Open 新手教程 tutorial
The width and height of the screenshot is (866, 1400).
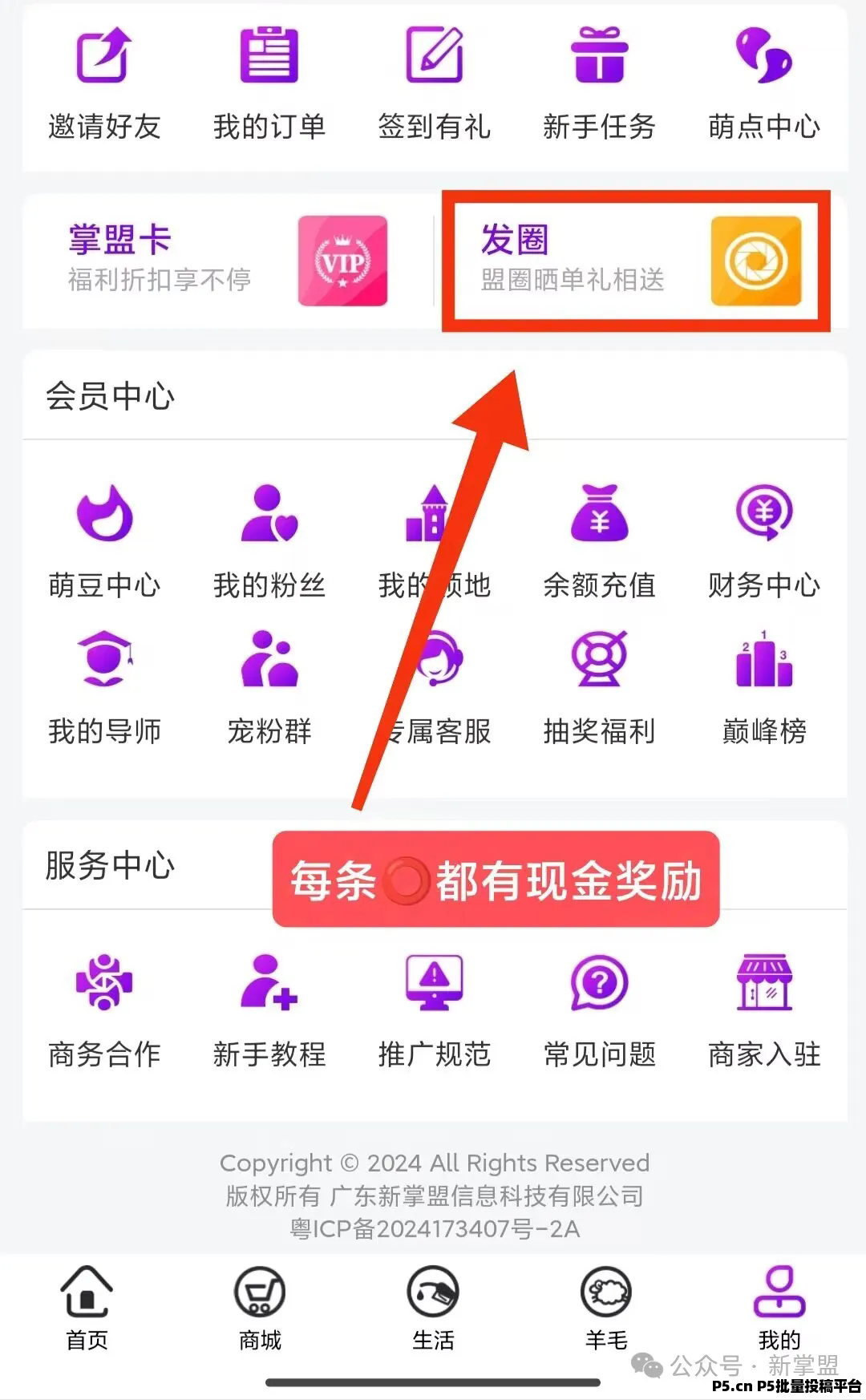pos(269,1010)
